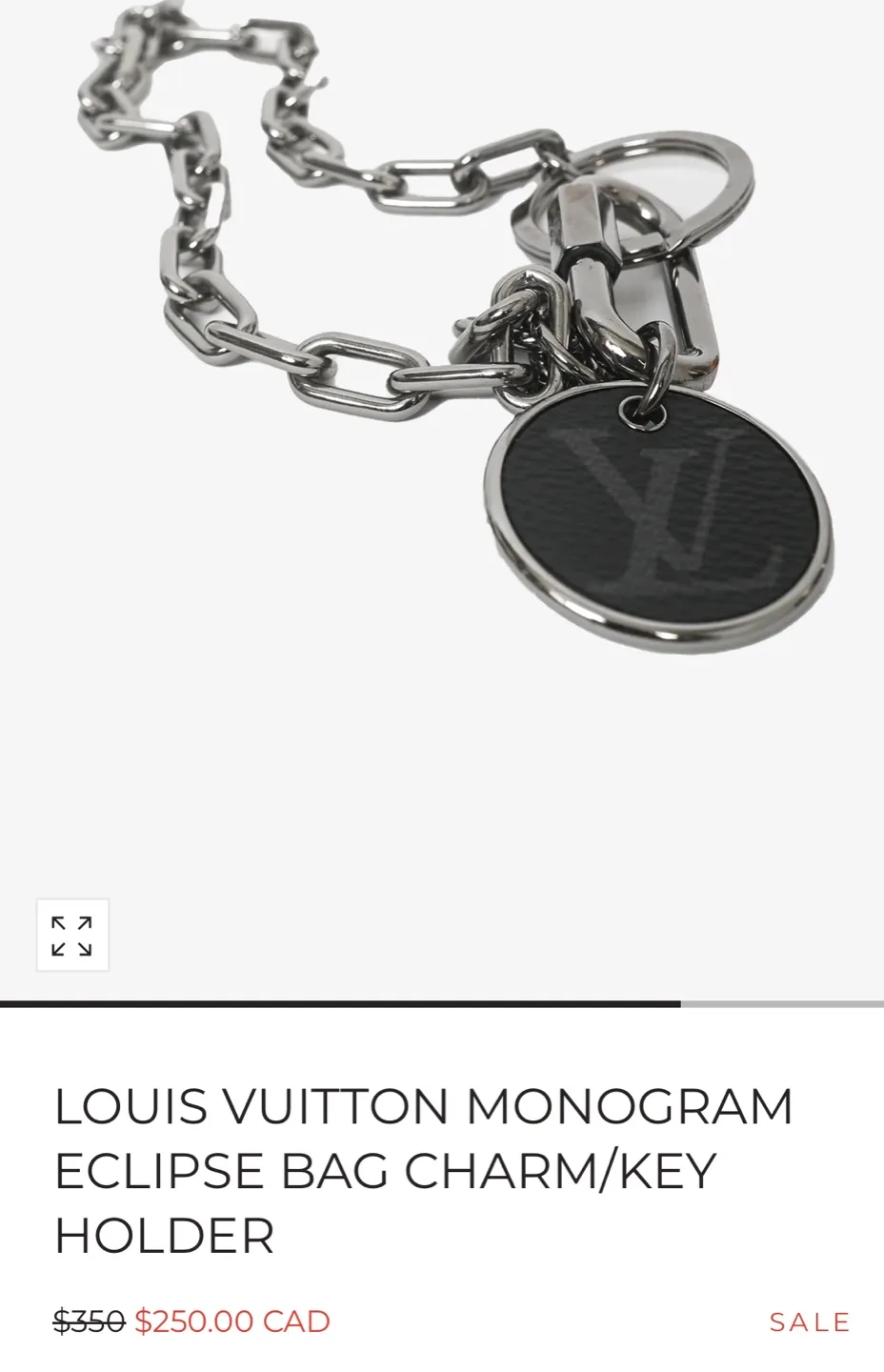Viewport: 884px width, 1372px height.
Task: Click the gray unfilled portion of progress bar
Action: [781, 1002]
